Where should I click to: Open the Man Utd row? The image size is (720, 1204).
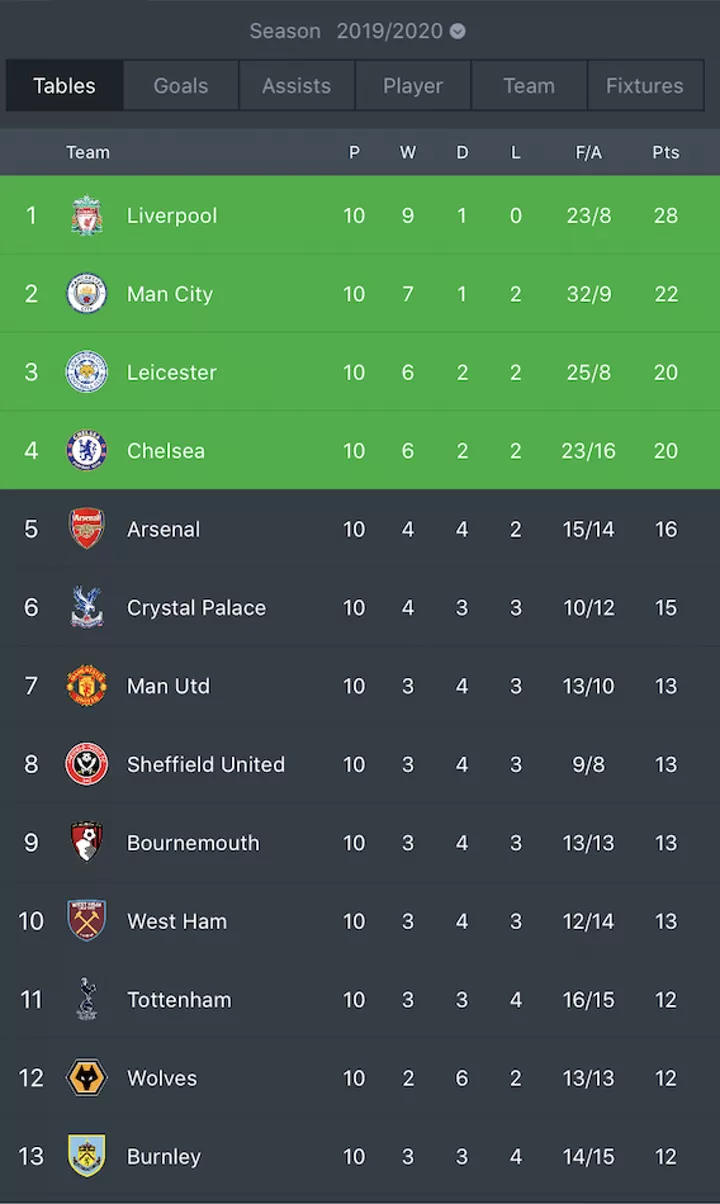point(360,686)
